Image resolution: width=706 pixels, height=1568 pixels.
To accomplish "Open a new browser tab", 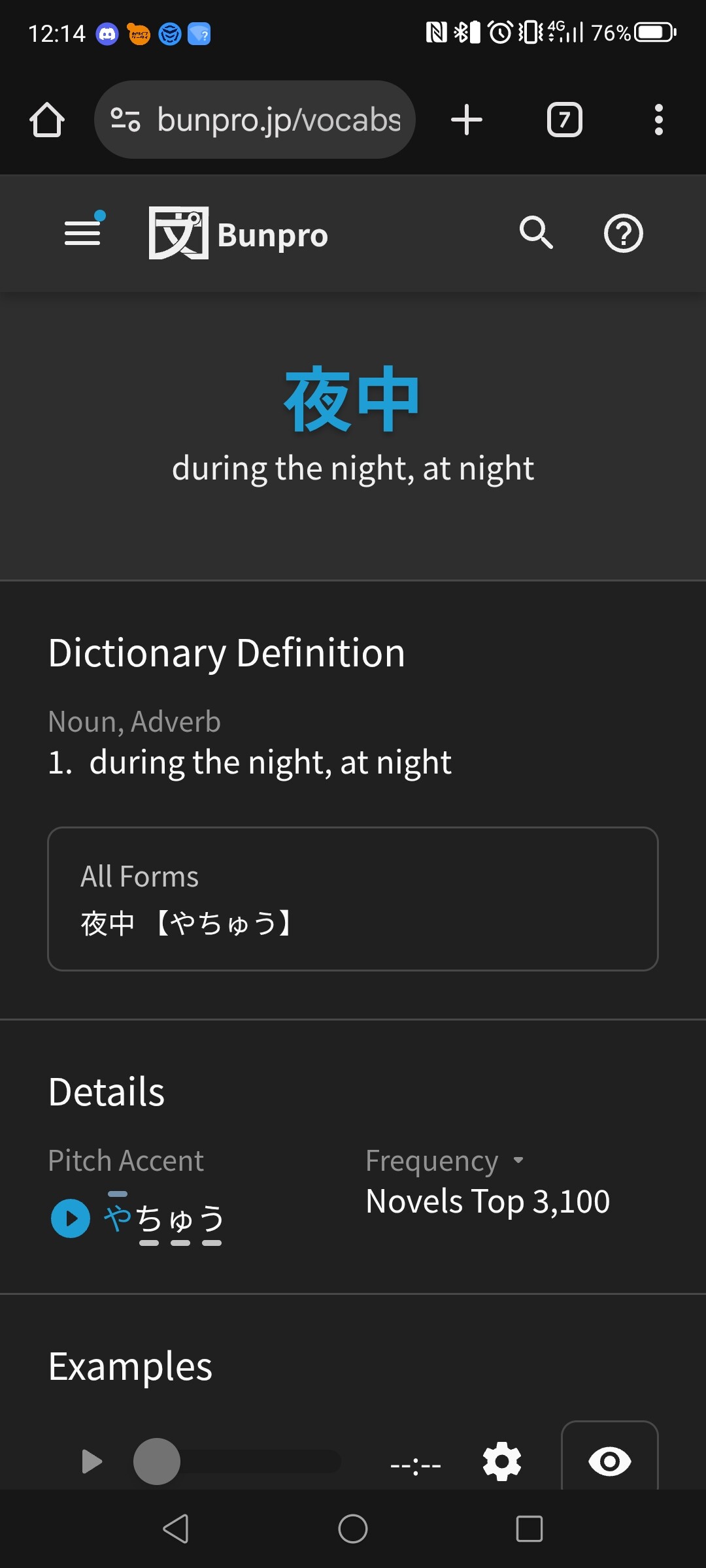I will [x=467, y=120].
